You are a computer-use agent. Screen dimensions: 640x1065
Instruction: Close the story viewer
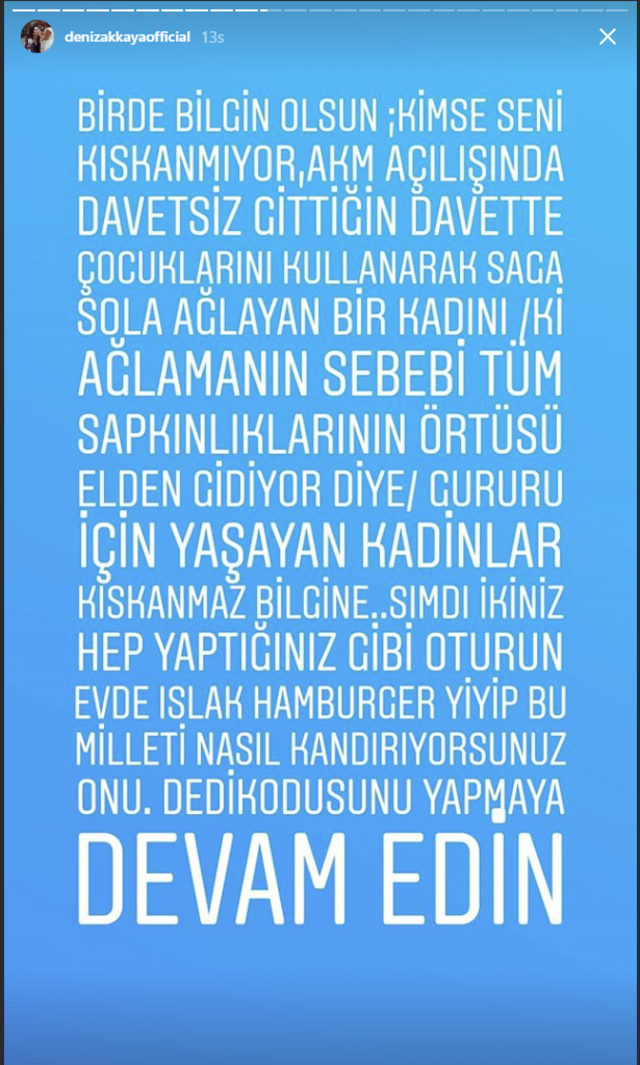[x=607, y=37]
